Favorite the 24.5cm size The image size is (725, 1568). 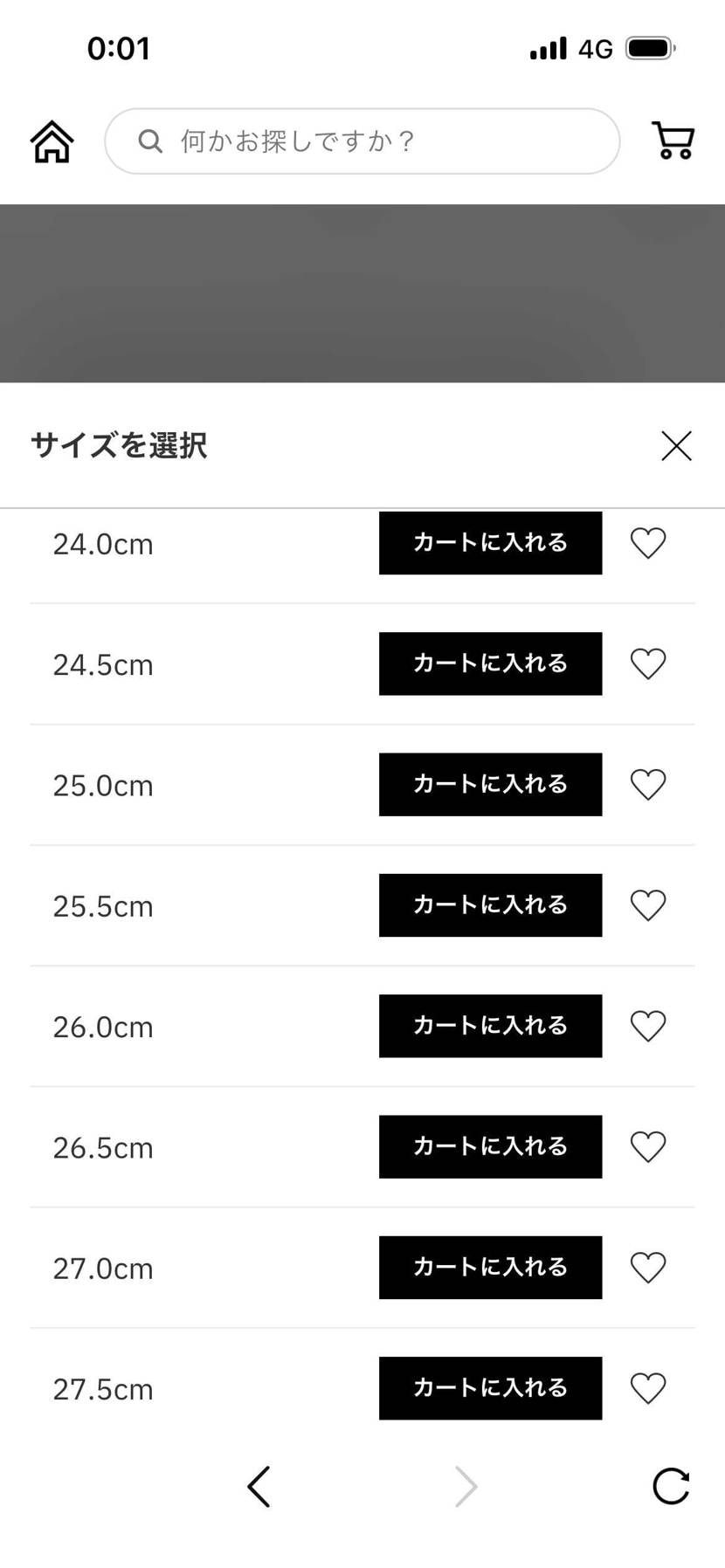[648, 664]
